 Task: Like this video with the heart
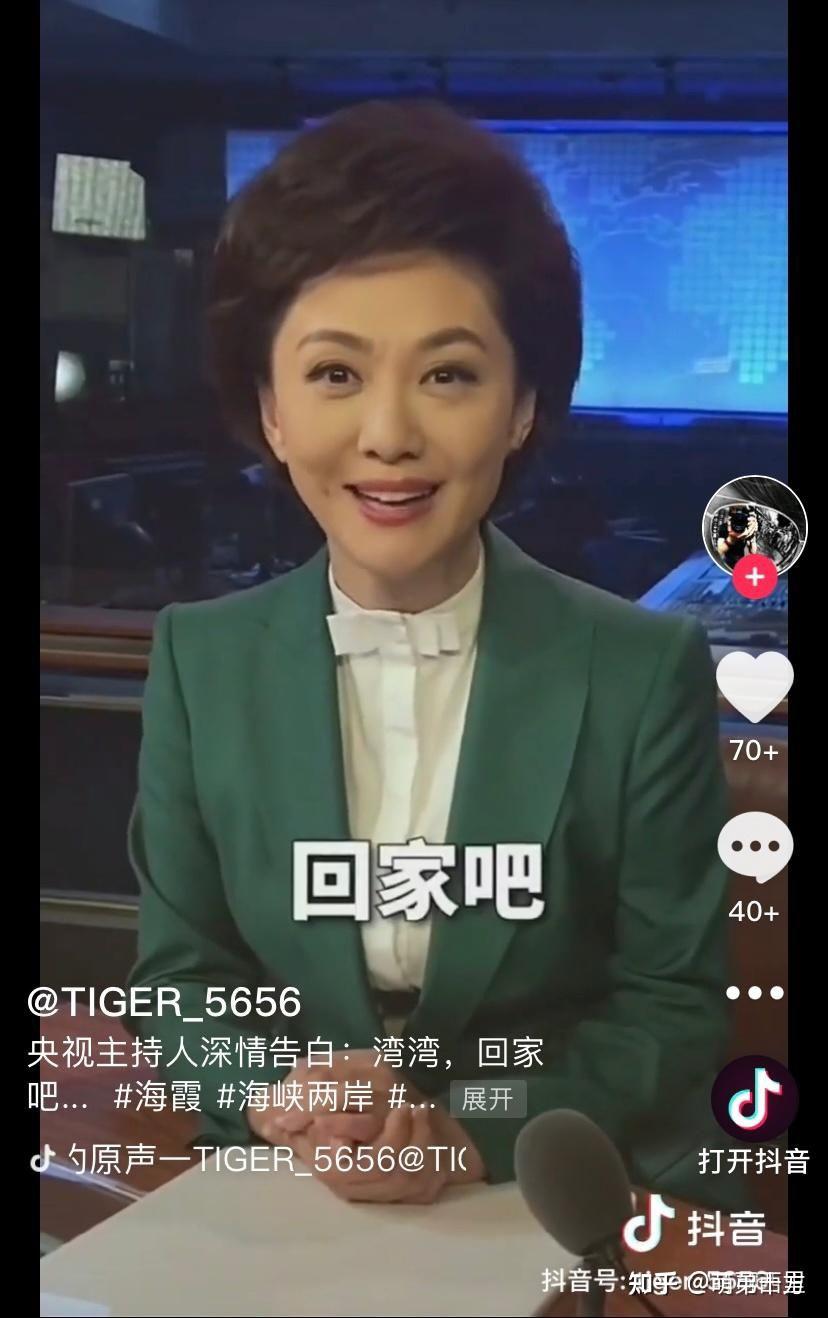(755, 687)
